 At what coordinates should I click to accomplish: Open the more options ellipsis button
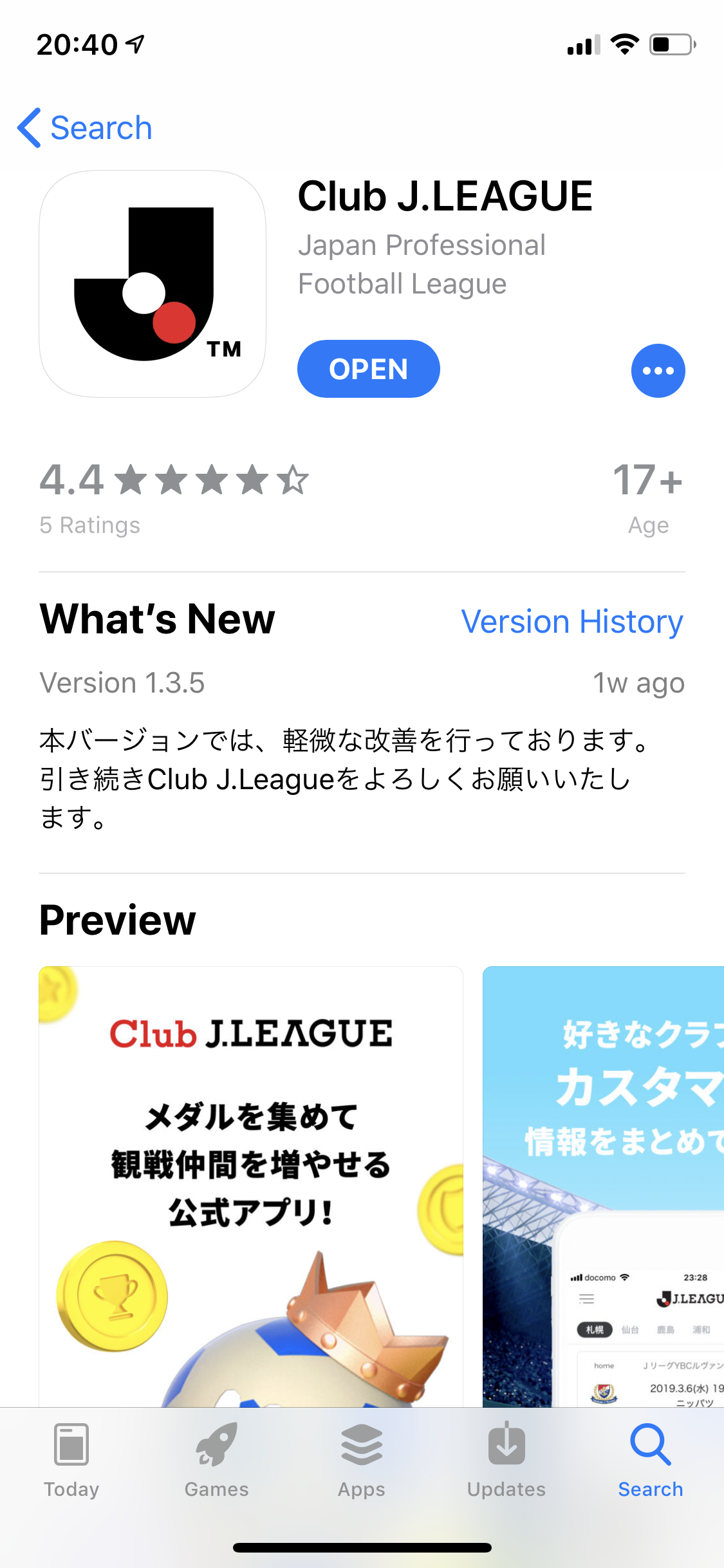click(x=658, y=370)
